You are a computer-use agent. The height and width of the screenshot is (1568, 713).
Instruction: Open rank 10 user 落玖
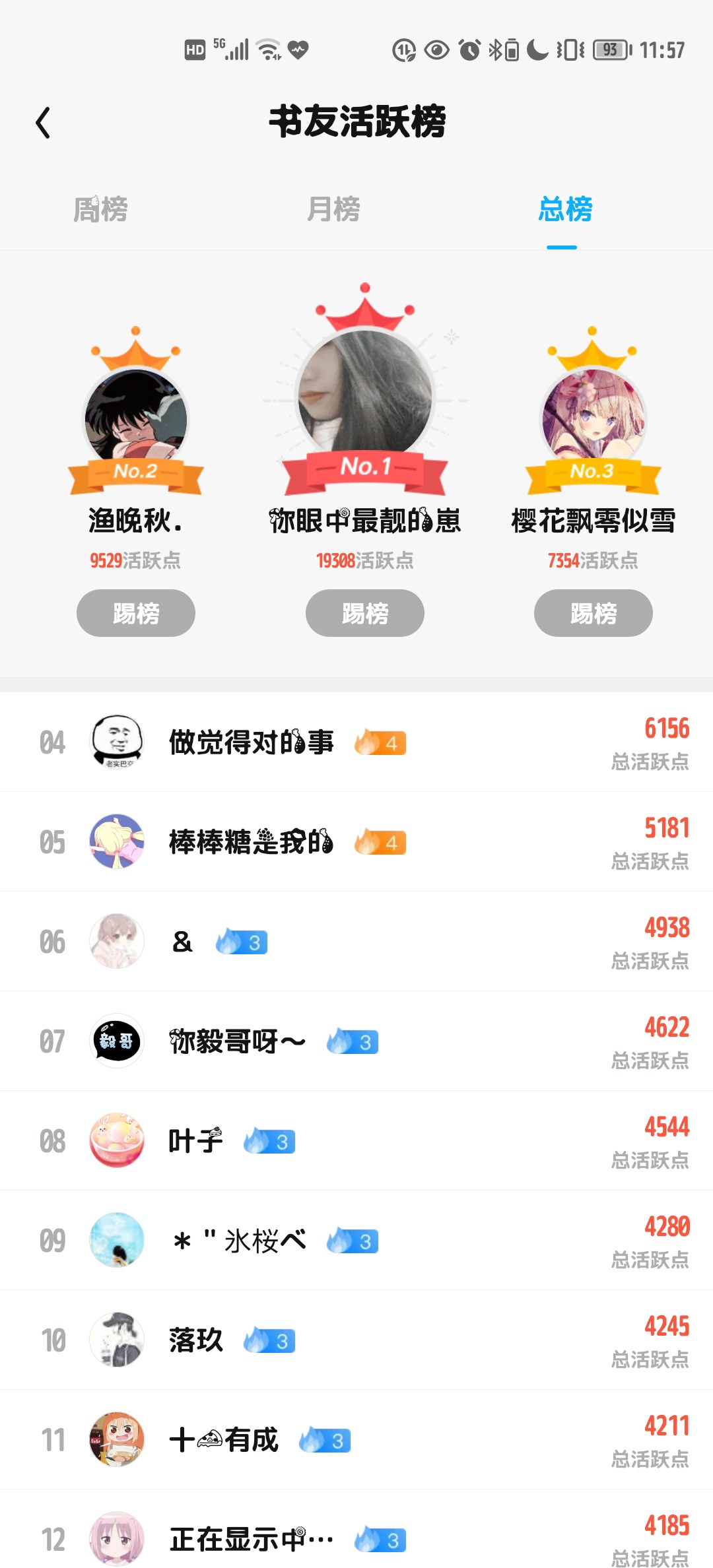[356, 1340]
